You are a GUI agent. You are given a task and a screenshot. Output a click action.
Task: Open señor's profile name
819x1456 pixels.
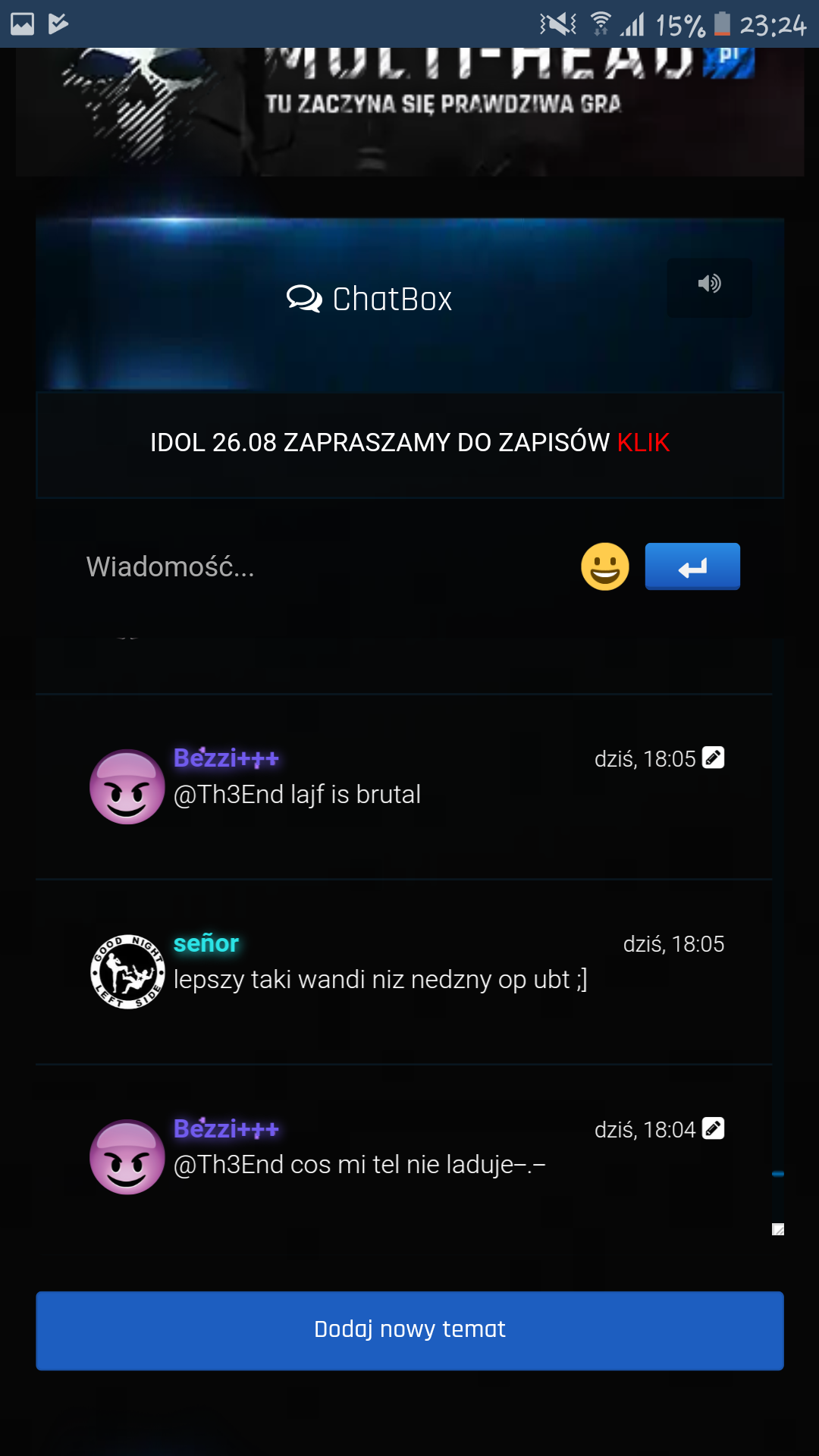pos(206,943)
